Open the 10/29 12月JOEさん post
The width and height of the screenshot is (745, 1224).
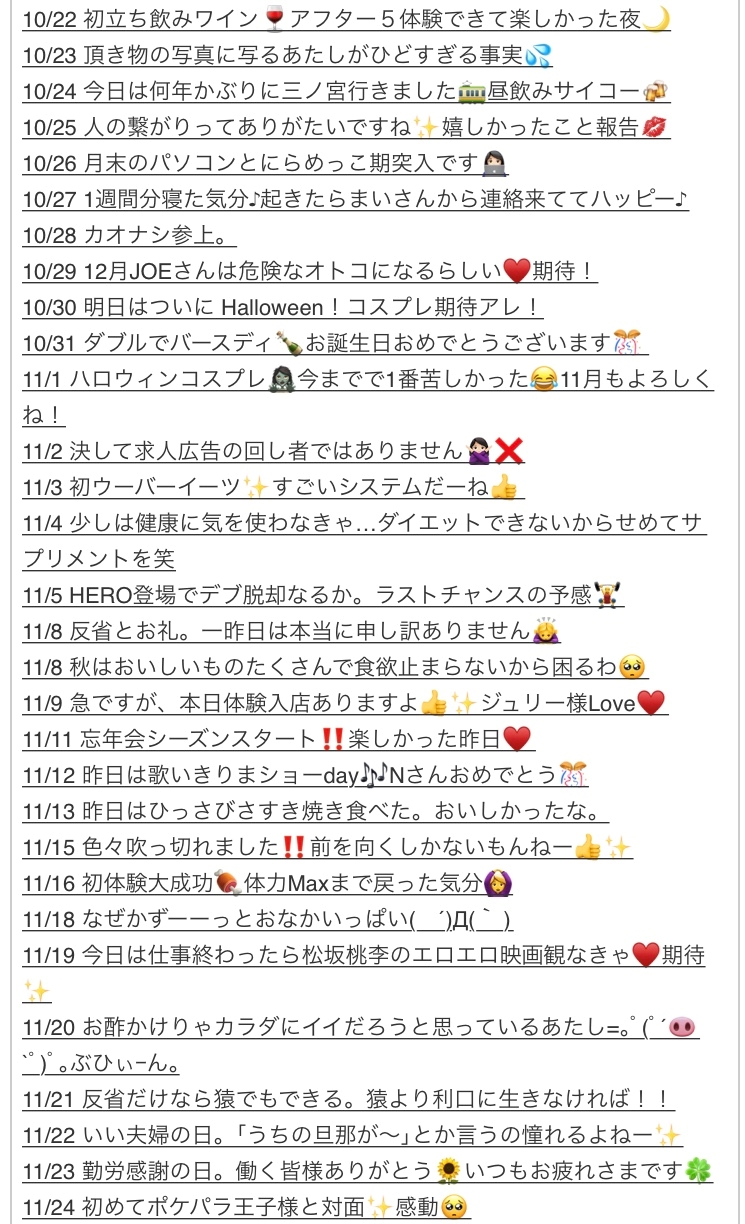[x=310, y=271]
